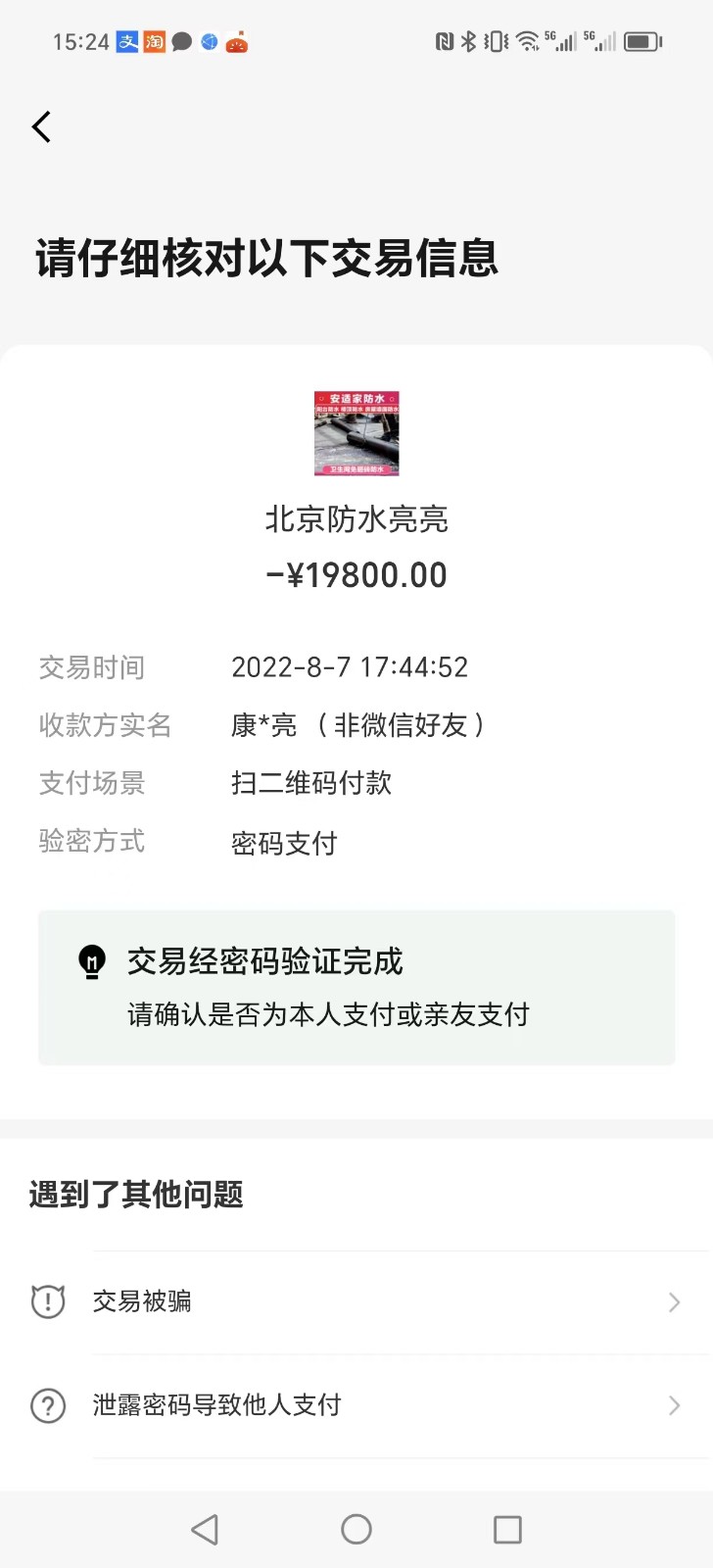Open the 交易被骗 option
713x1568 pixels.
[x=356, y=1301]
